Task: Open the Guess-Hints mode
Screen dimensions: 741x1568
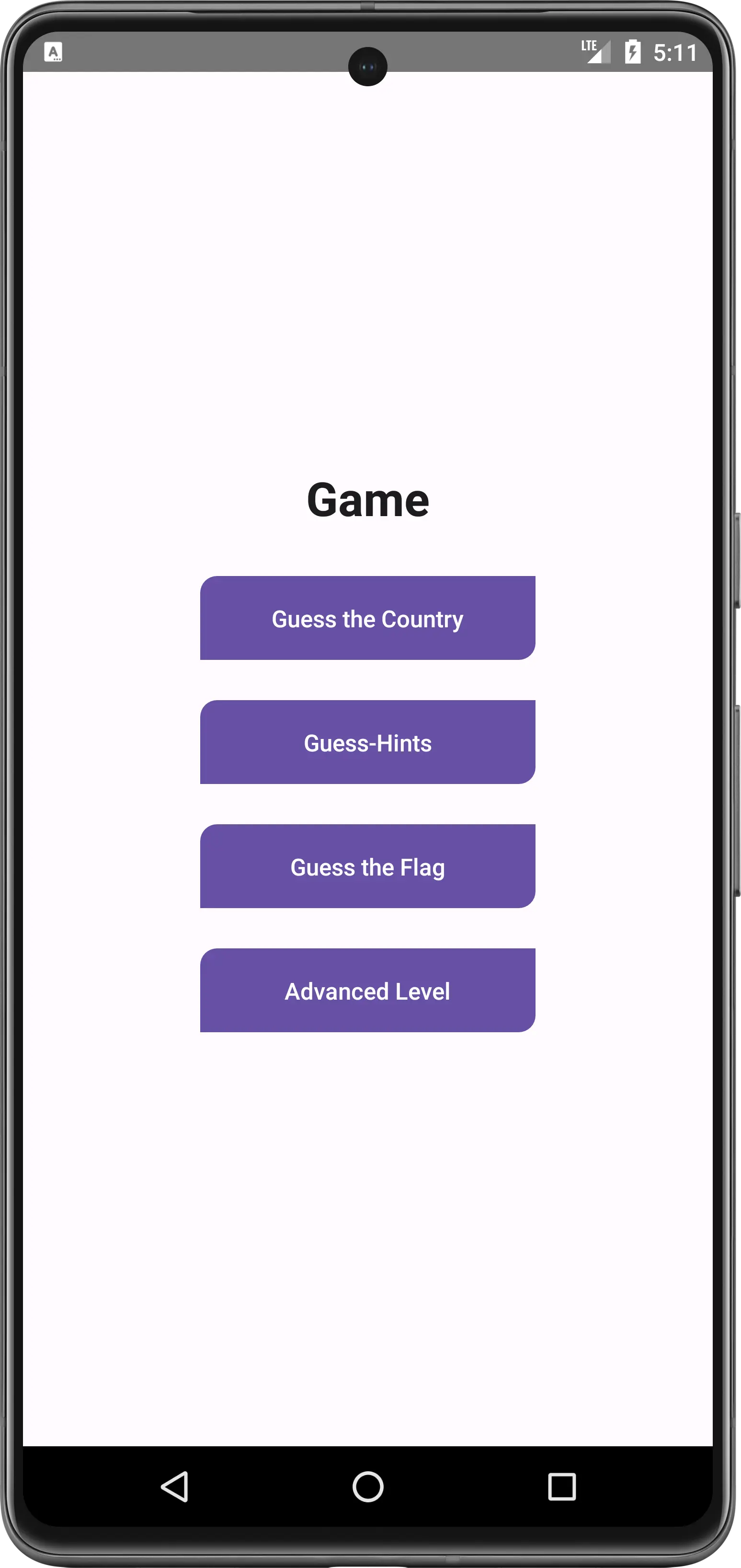Action: click(367, 742)
